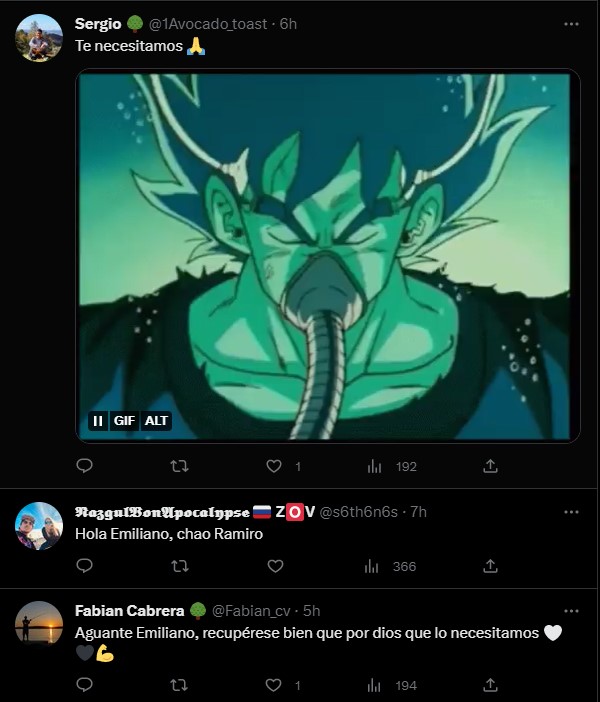Pause the GIF in Sergio's tweet
Screen dimensions: 600x702
pos(98,421)
